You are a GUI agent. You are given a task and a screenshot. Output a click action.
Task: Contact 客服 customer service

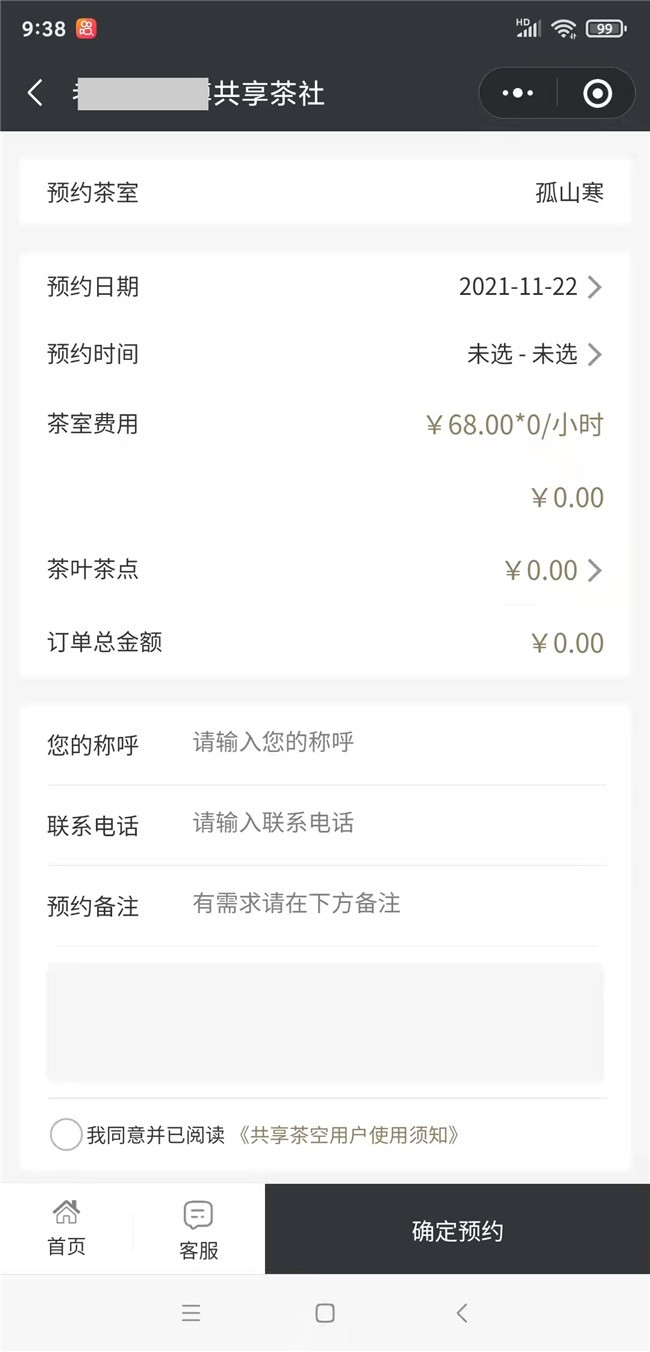198,1230
